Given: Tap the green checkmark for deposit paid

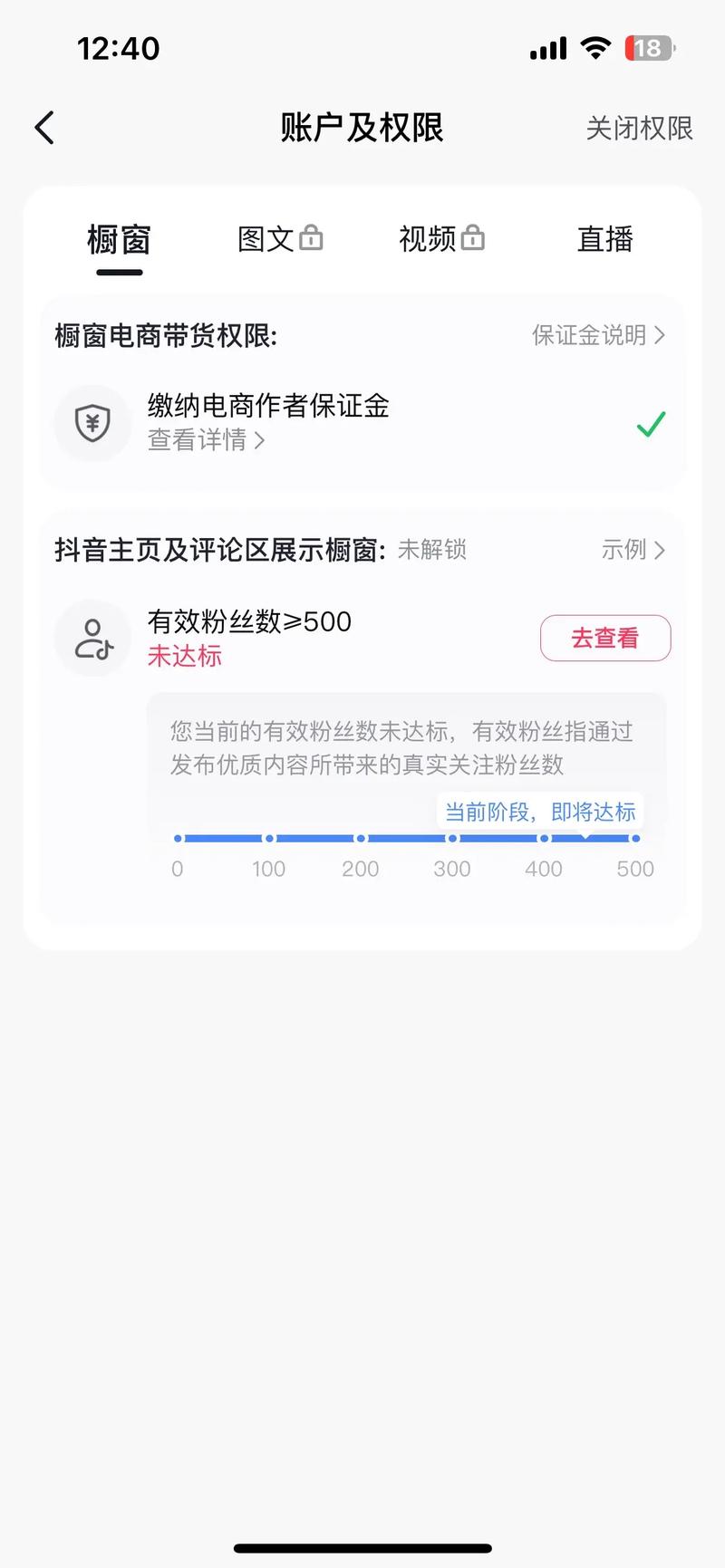Looking at the screenshot, I should (x=650, y=424).
